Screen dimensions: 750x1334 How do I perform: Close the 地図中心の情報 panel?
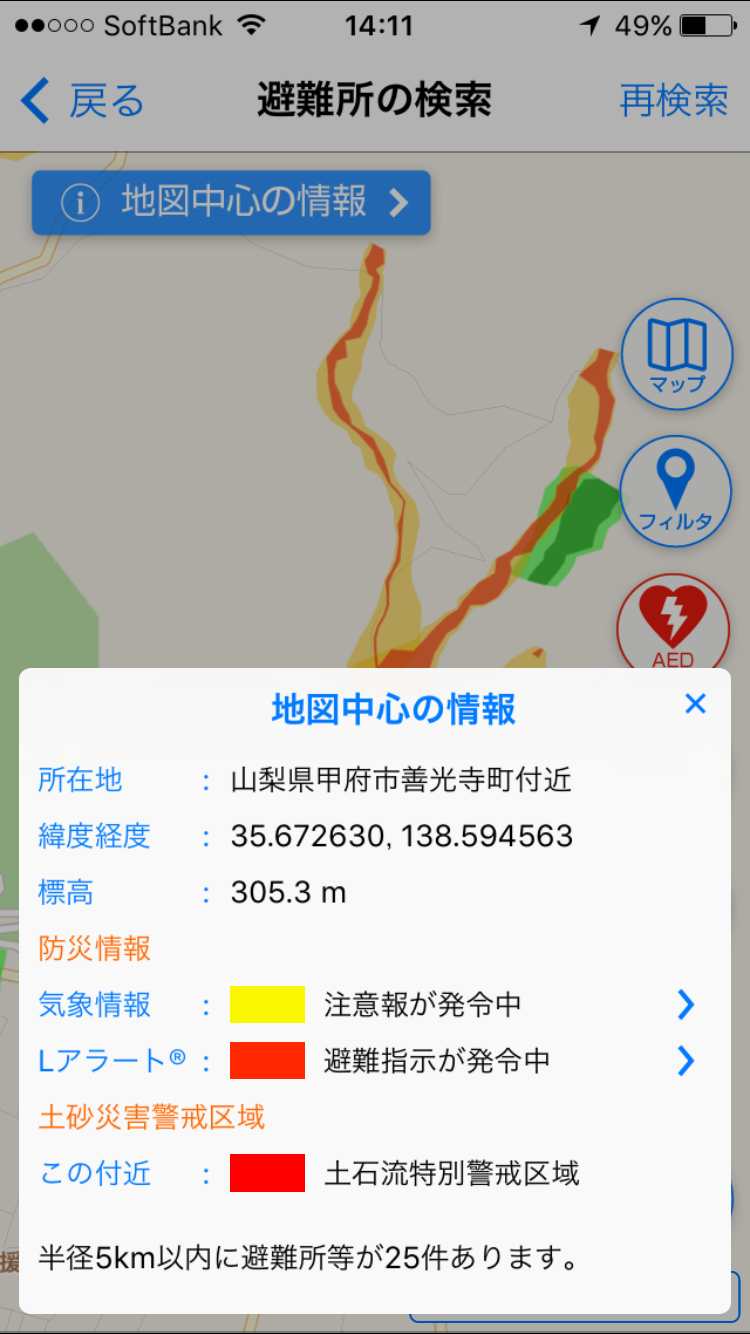pos(695,704)
